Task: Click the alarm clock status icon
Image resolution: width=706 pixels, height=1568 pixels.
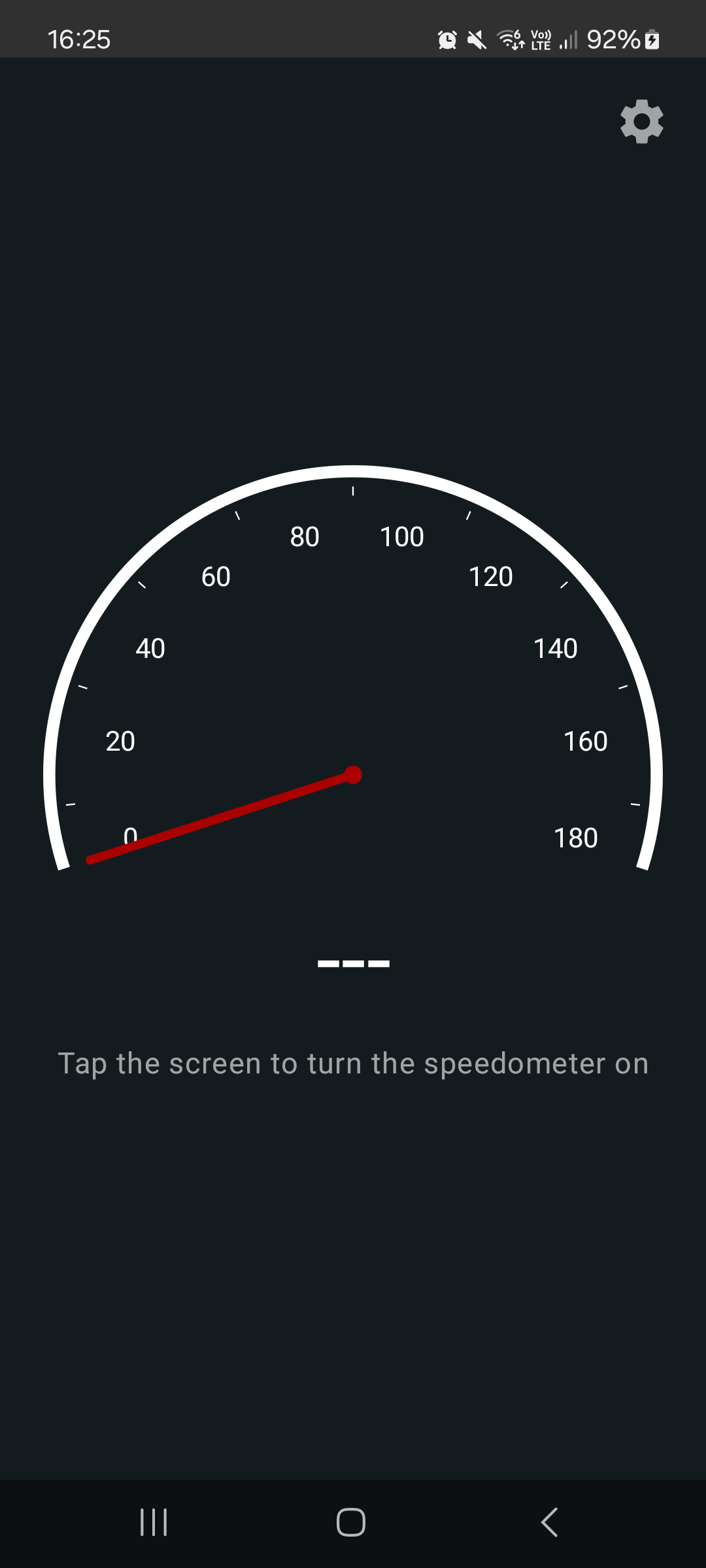Action: click(447, 39)
